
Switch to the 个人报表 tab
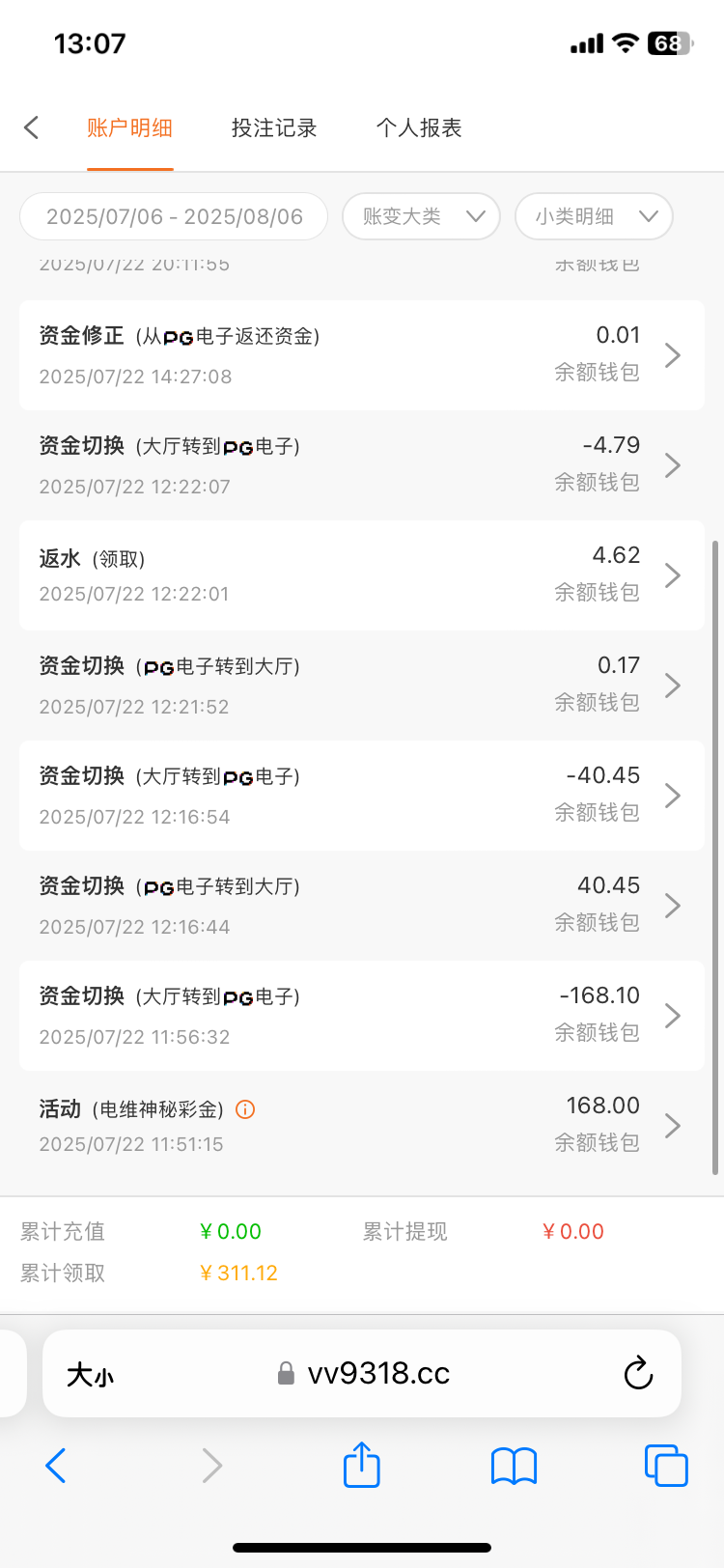click(x=419, y=127)
